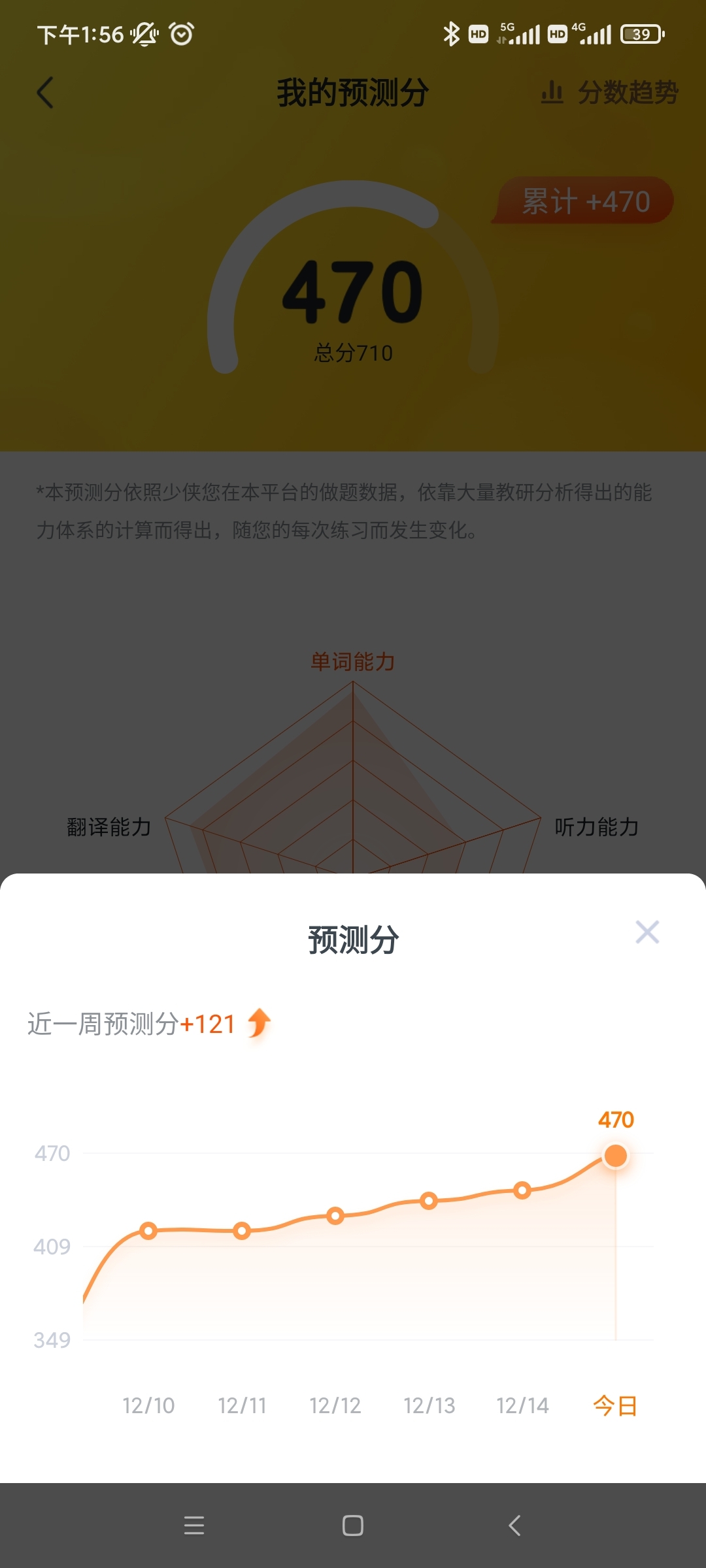Open recent apps from navigation bar
Screen dimensions: 706x1568
(x=194, y=1526)
